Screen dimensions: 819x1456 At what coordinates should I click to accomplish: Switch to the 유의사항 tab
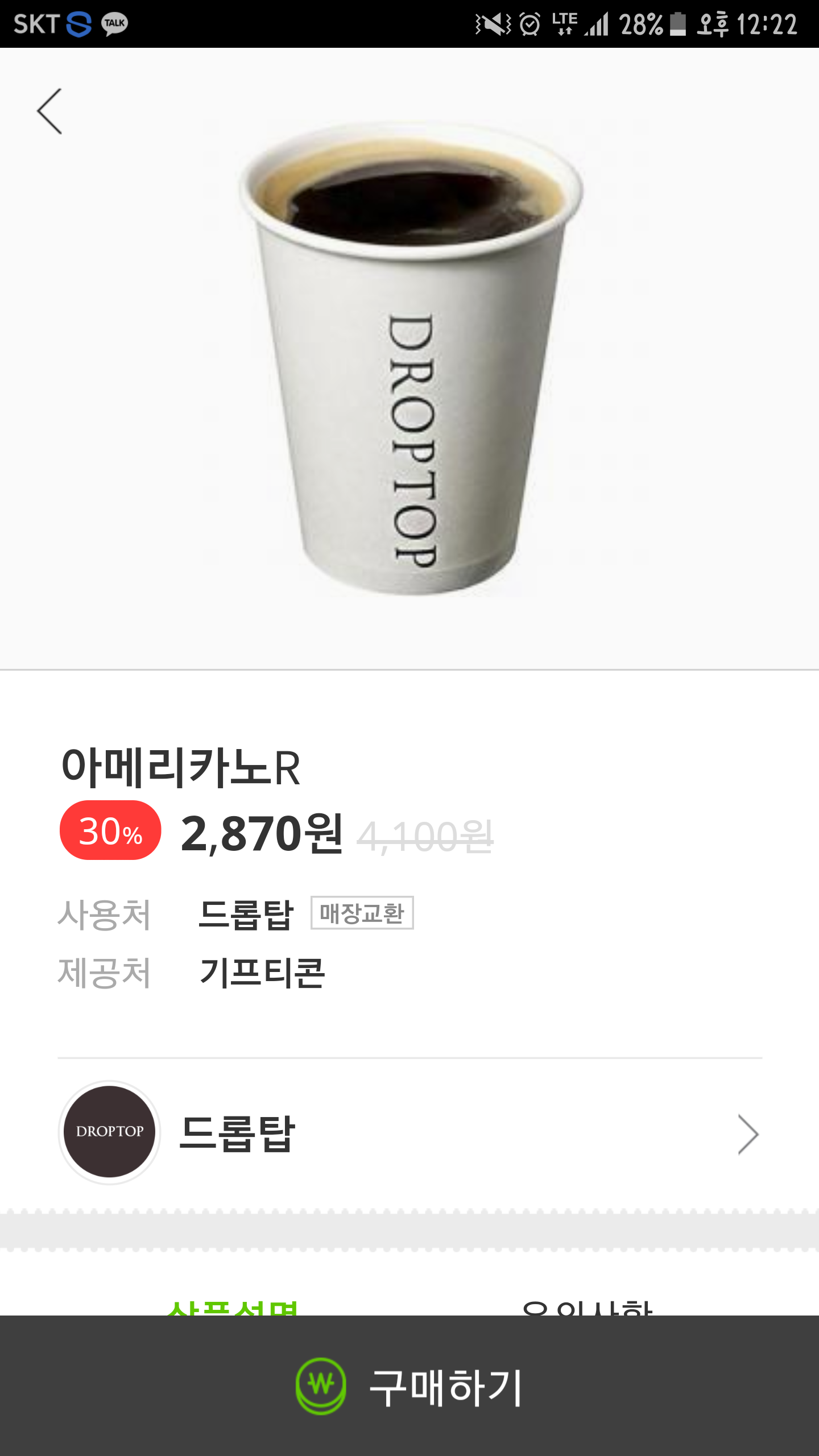[x=587, y=1307]
